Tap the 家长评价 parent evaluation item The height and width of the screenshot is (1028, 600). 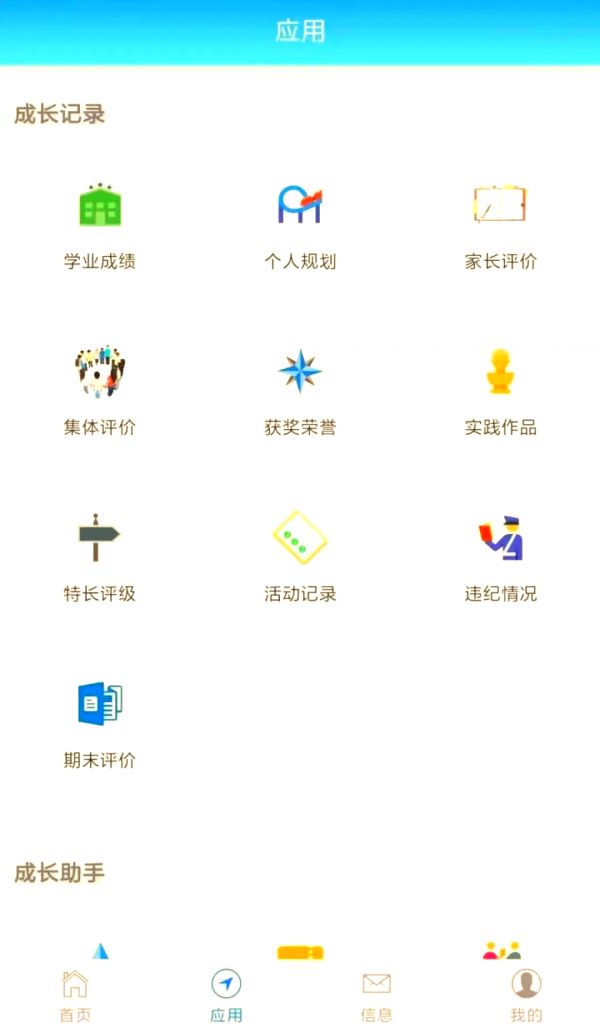tap(500, 226)
